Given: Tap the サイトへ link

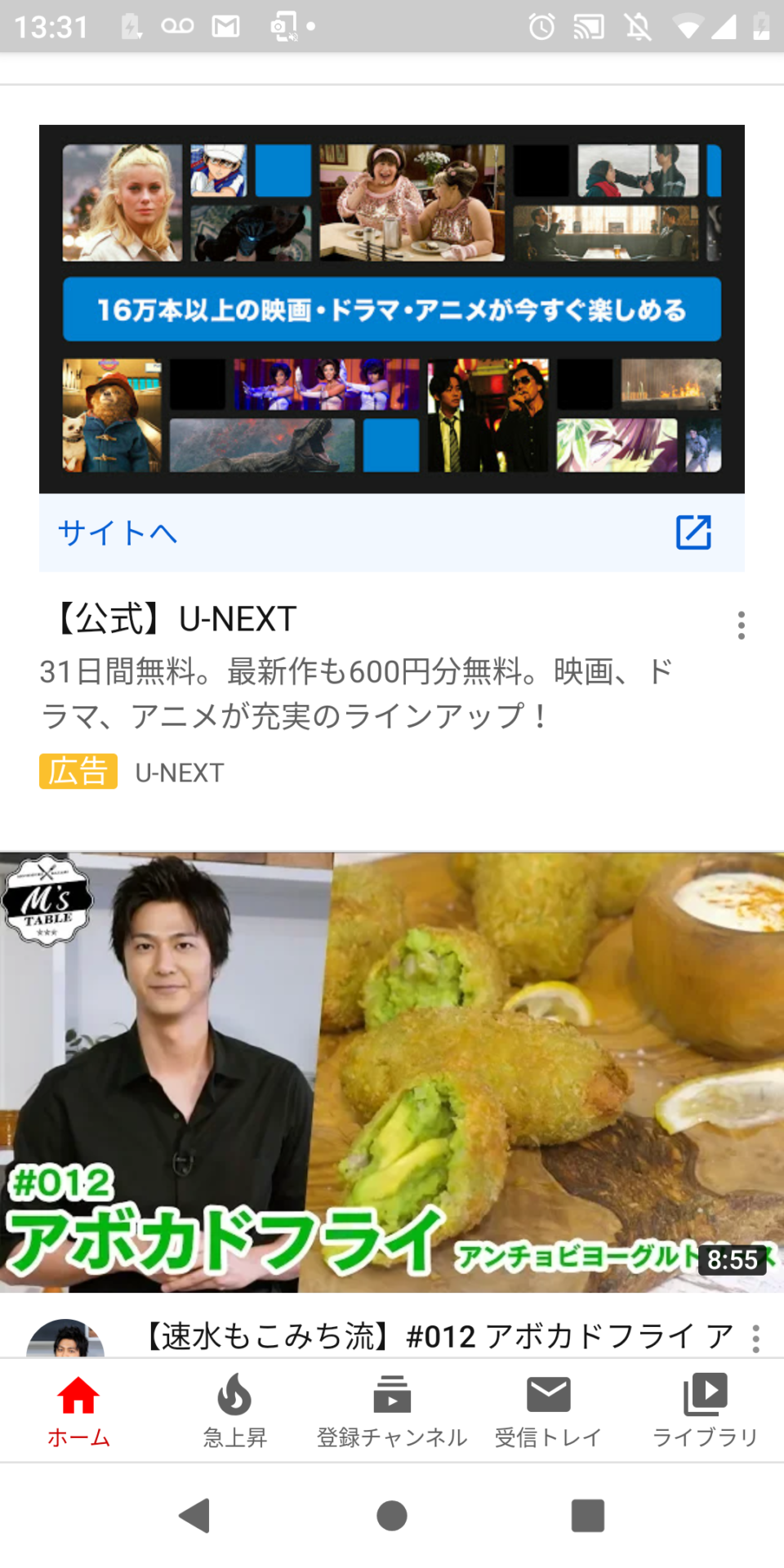Looking at the screenshot, I should 118,533.
